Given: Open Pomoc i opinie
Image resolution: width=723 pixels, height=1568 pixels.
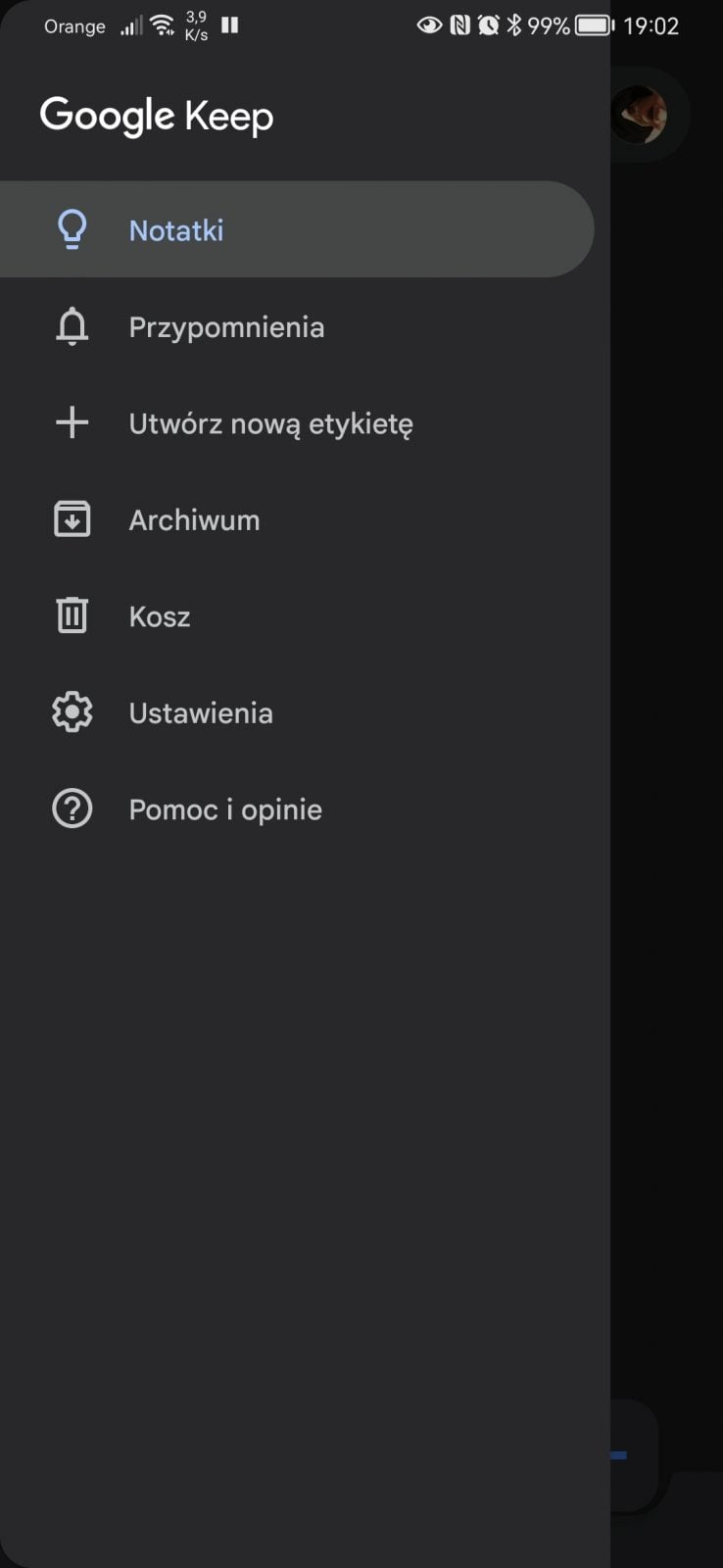Looking at the screenshot, I should 297,809.
